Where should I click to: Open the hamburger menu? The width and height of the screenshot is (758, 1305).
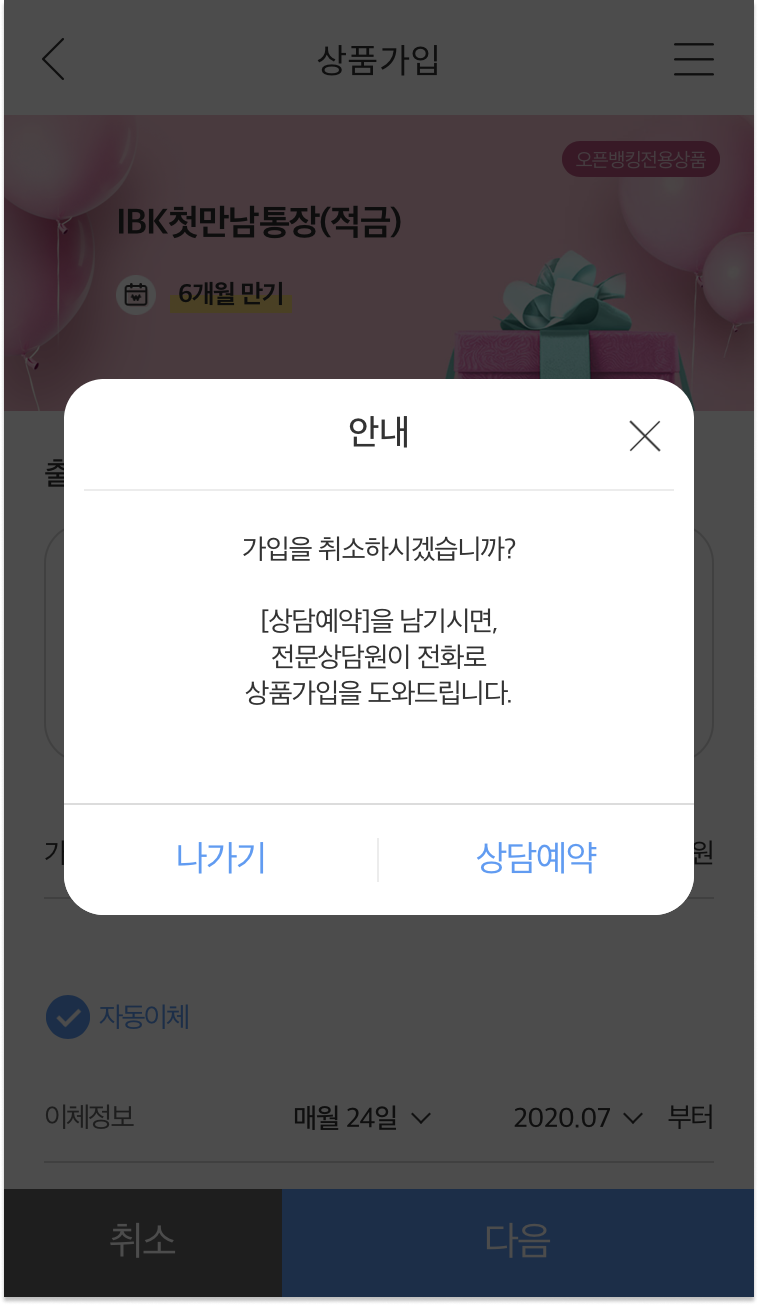694,60
